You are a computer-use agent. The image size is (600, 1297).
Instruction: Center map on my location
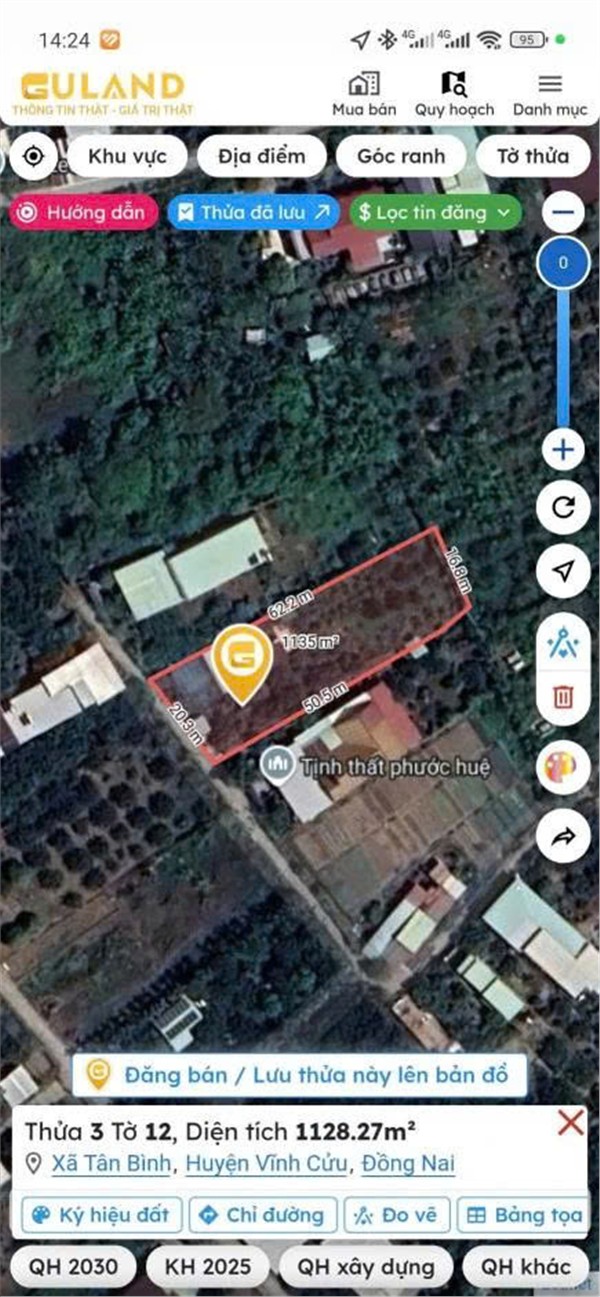tap(34, 157)
